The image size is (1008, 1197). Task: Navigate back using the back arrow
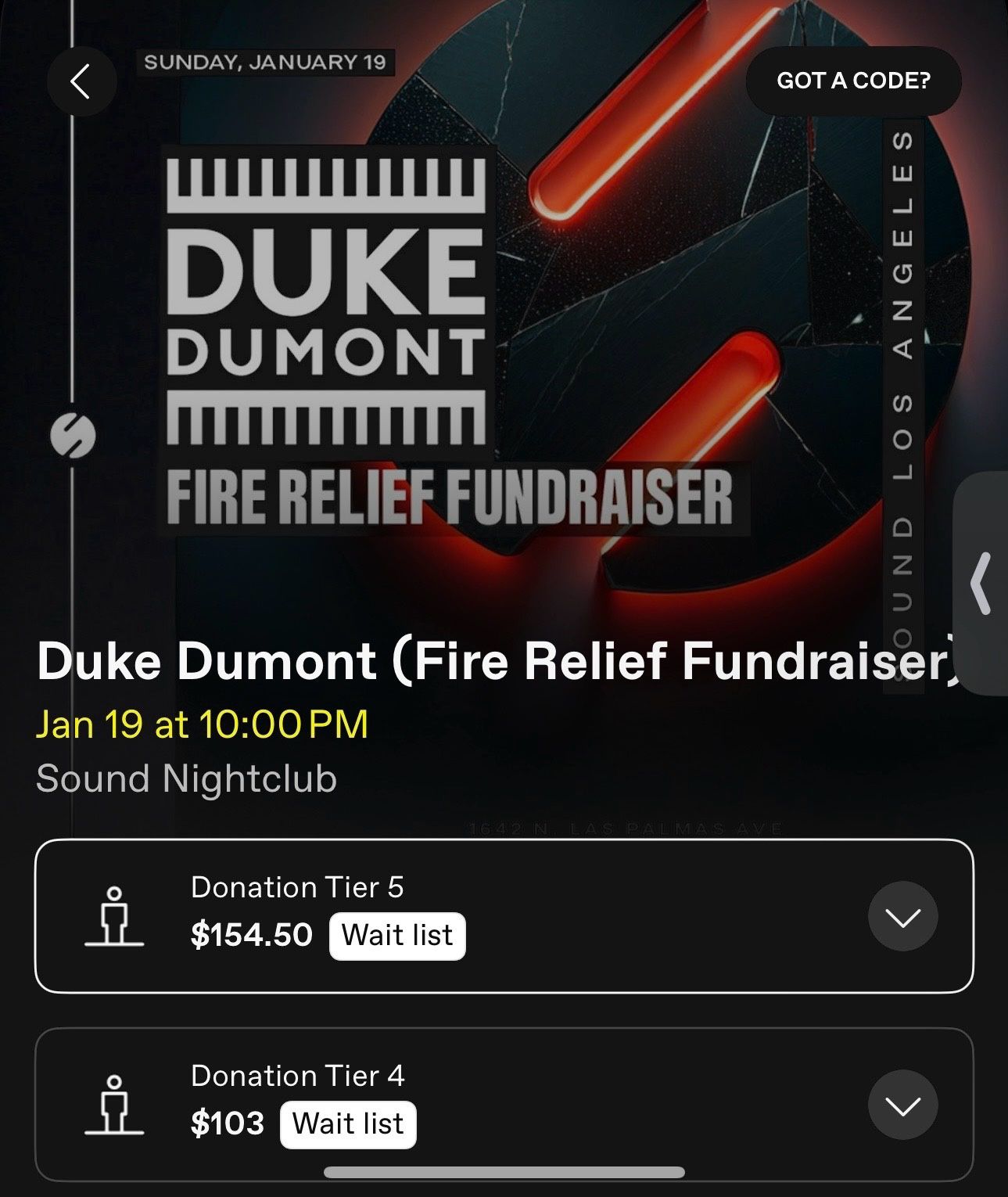click(81, 81)
